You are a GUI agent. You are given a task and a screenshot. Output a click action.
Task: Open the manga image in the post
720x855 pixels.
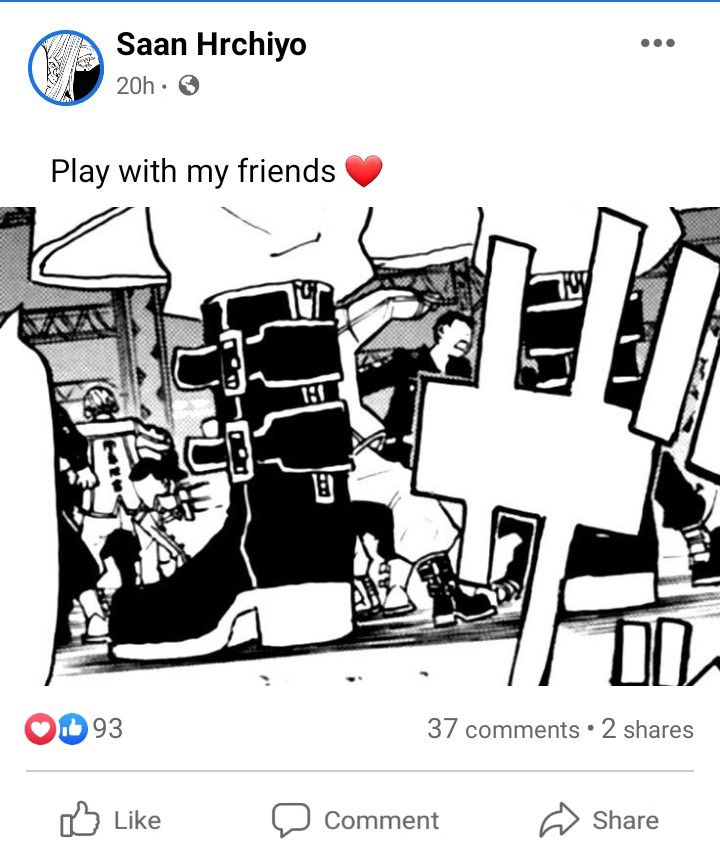coord(360,445)
